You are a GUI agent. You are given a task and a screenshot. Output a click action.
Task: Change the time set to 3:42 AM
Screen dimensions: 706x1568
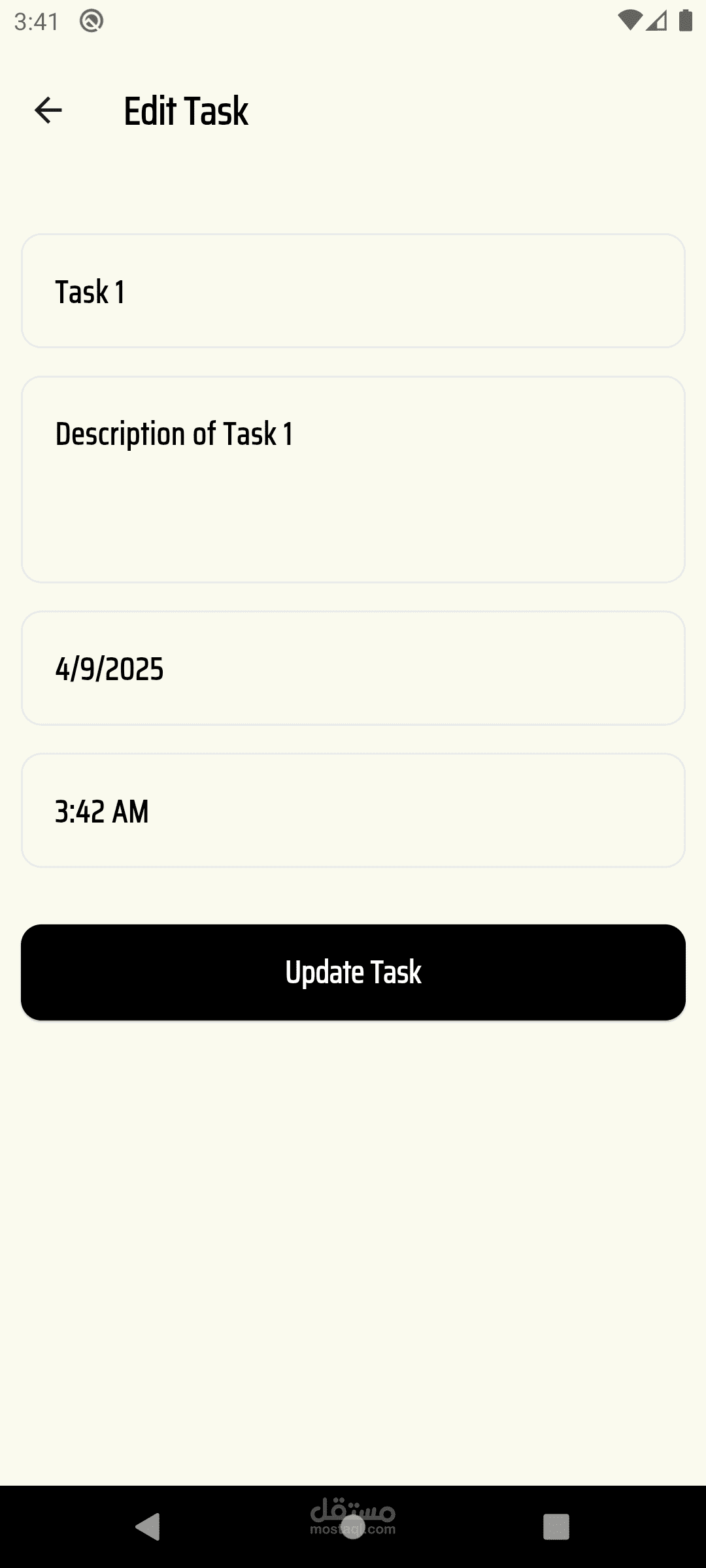(x=353, y=811)
